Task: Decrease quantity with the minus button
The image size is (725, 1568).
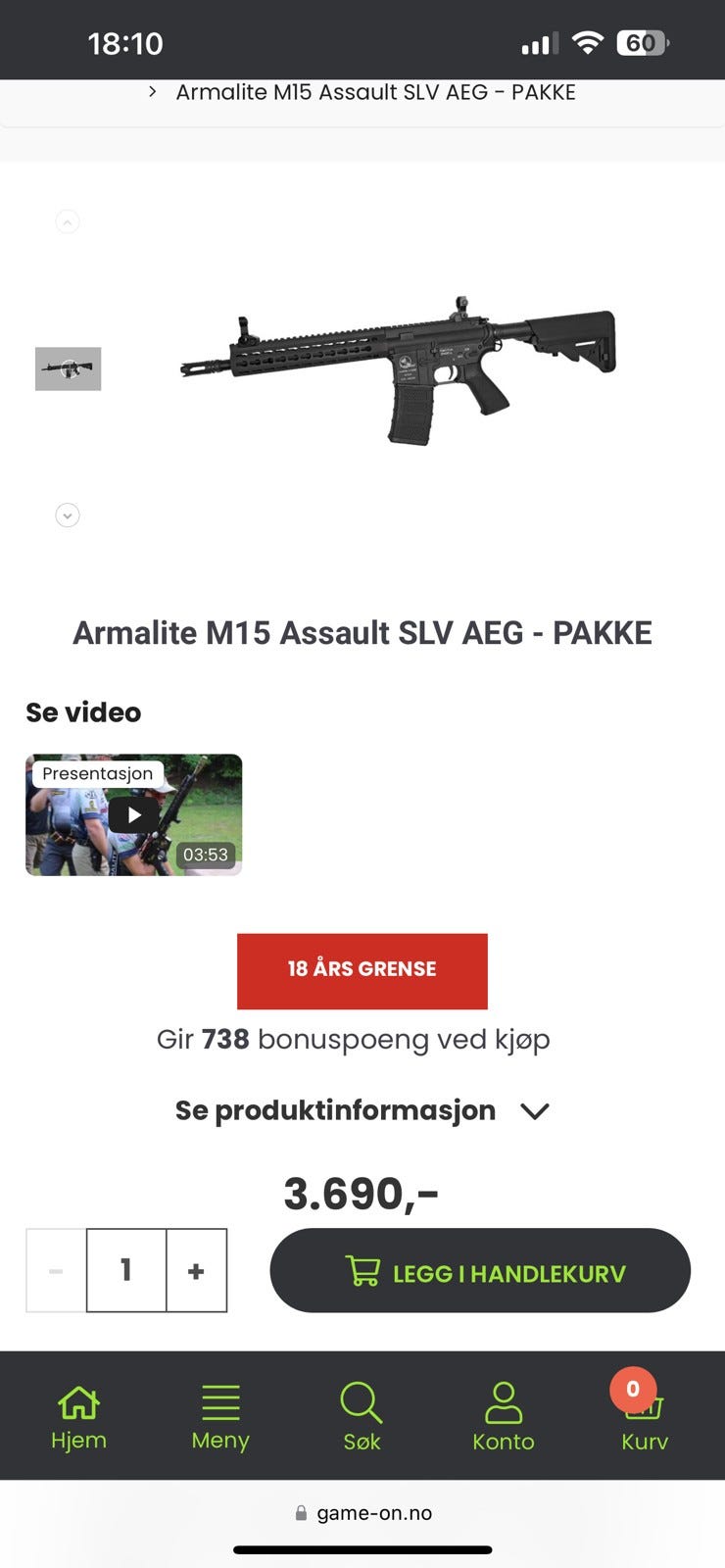Action: [x=54, y=1270]
